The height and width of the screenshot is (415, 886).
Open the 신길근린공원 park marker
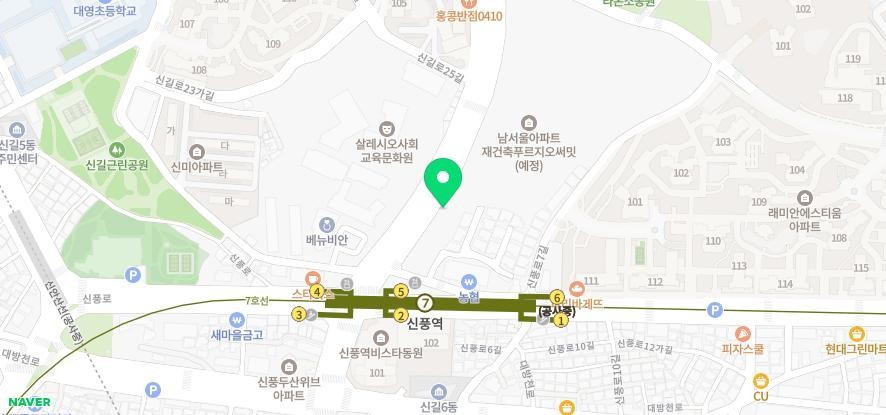tap(117, 148)
